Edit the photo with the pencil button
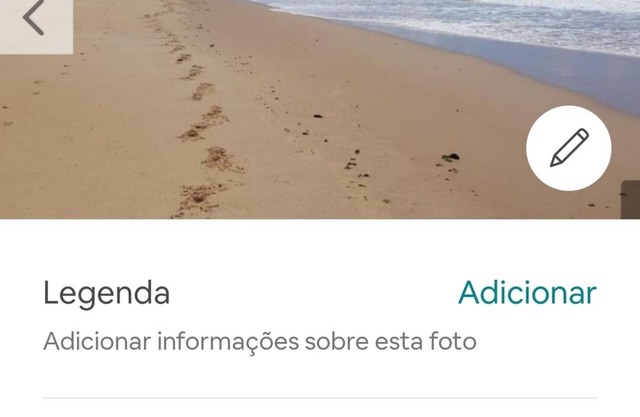This screenshot has width=640, height=417. coord(569,148)
